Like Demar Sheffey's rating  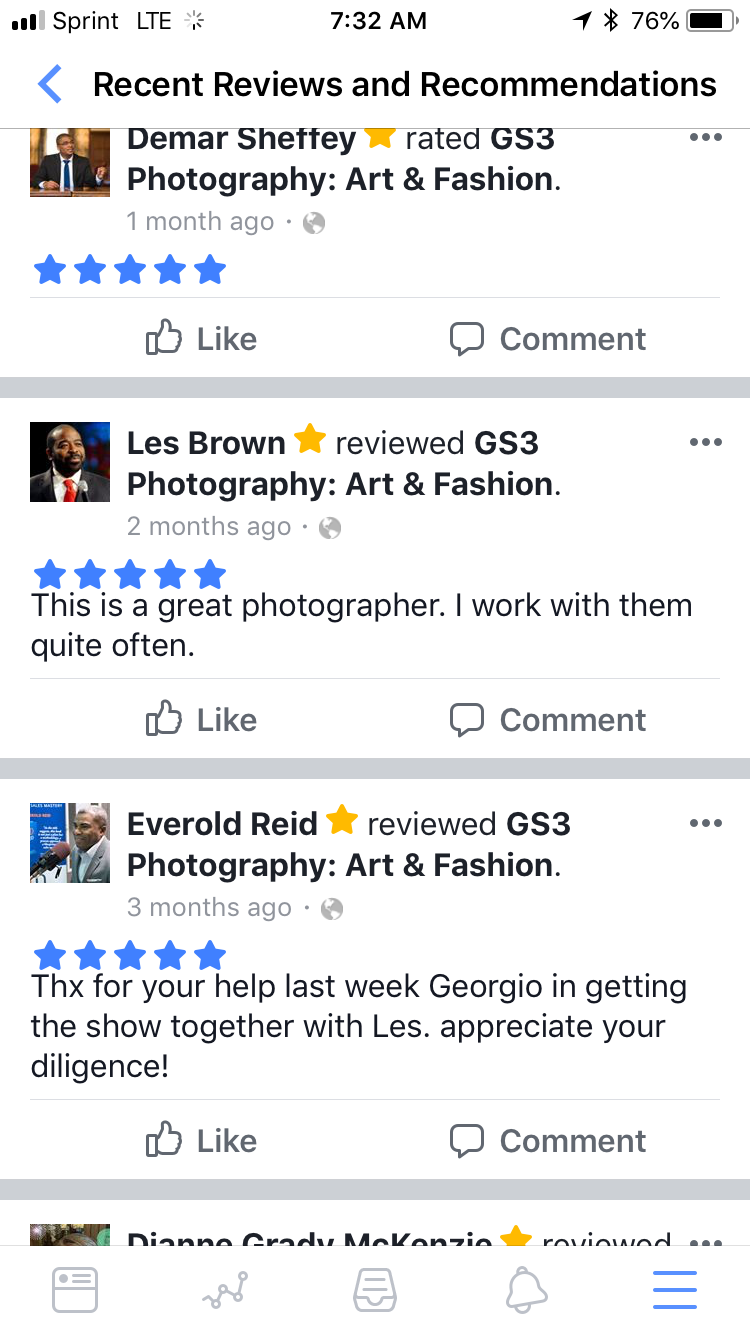coord(202,339)
